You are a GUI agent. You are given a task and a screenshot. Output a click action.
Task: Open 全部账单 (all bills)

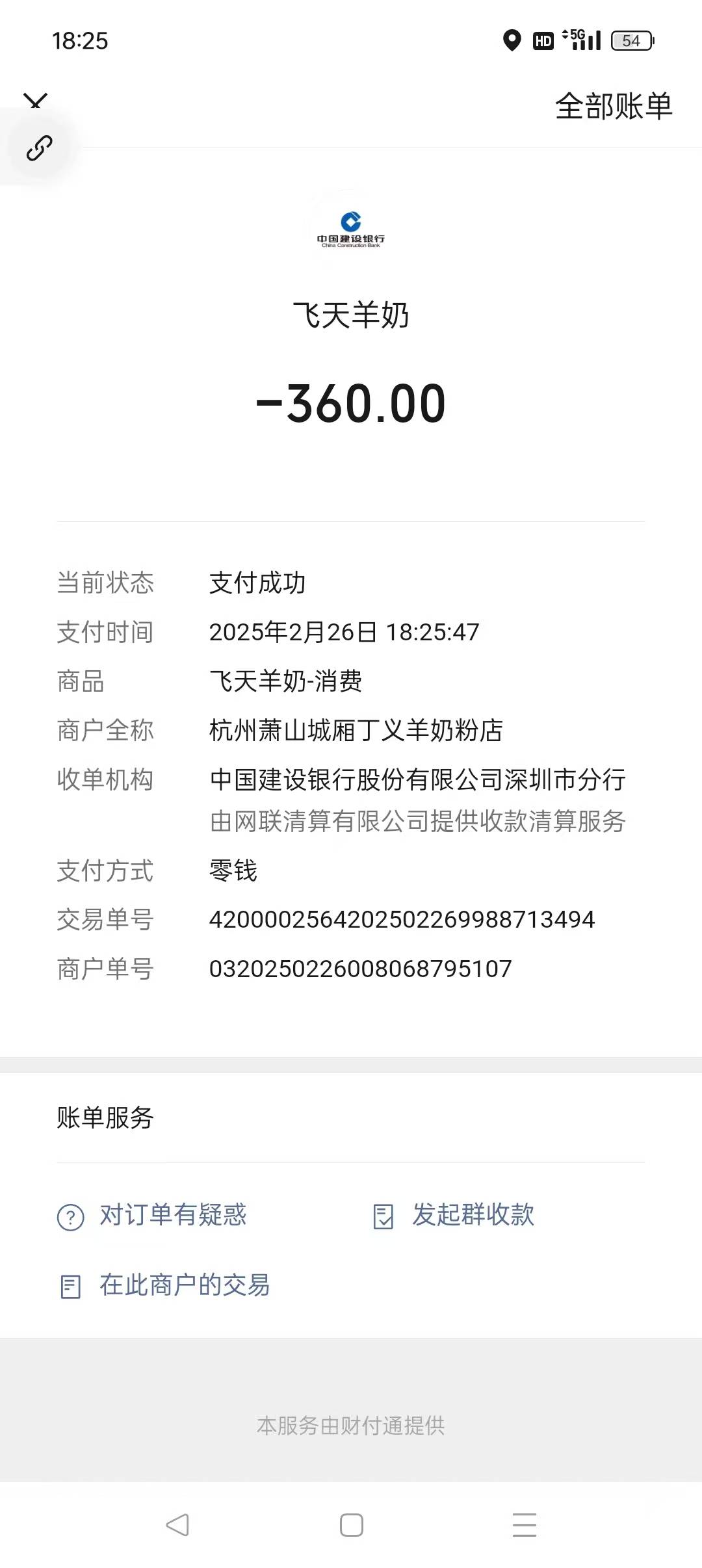(613, 106)
